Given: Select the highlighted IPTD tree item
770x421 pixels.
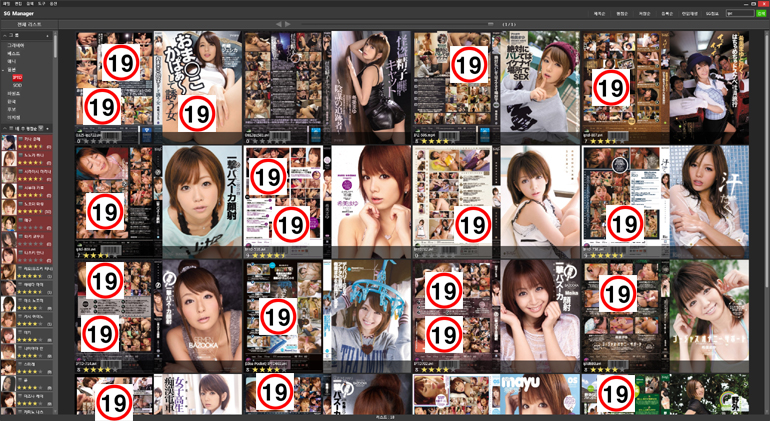Looking at the screenshot, I should coord(17,78).
